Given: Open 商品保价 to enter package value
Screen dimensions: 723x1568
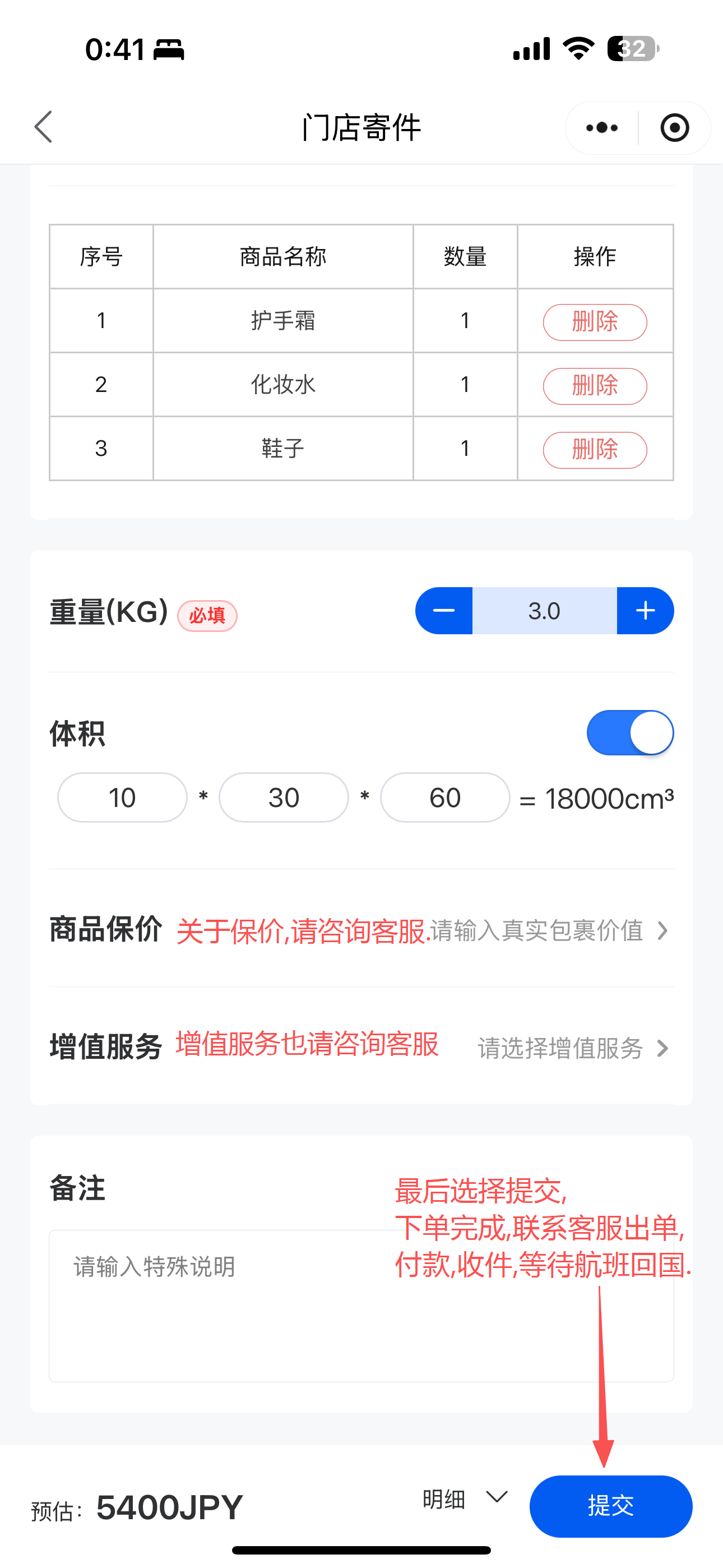Looking at the screenshot, I should pos(548,931).
